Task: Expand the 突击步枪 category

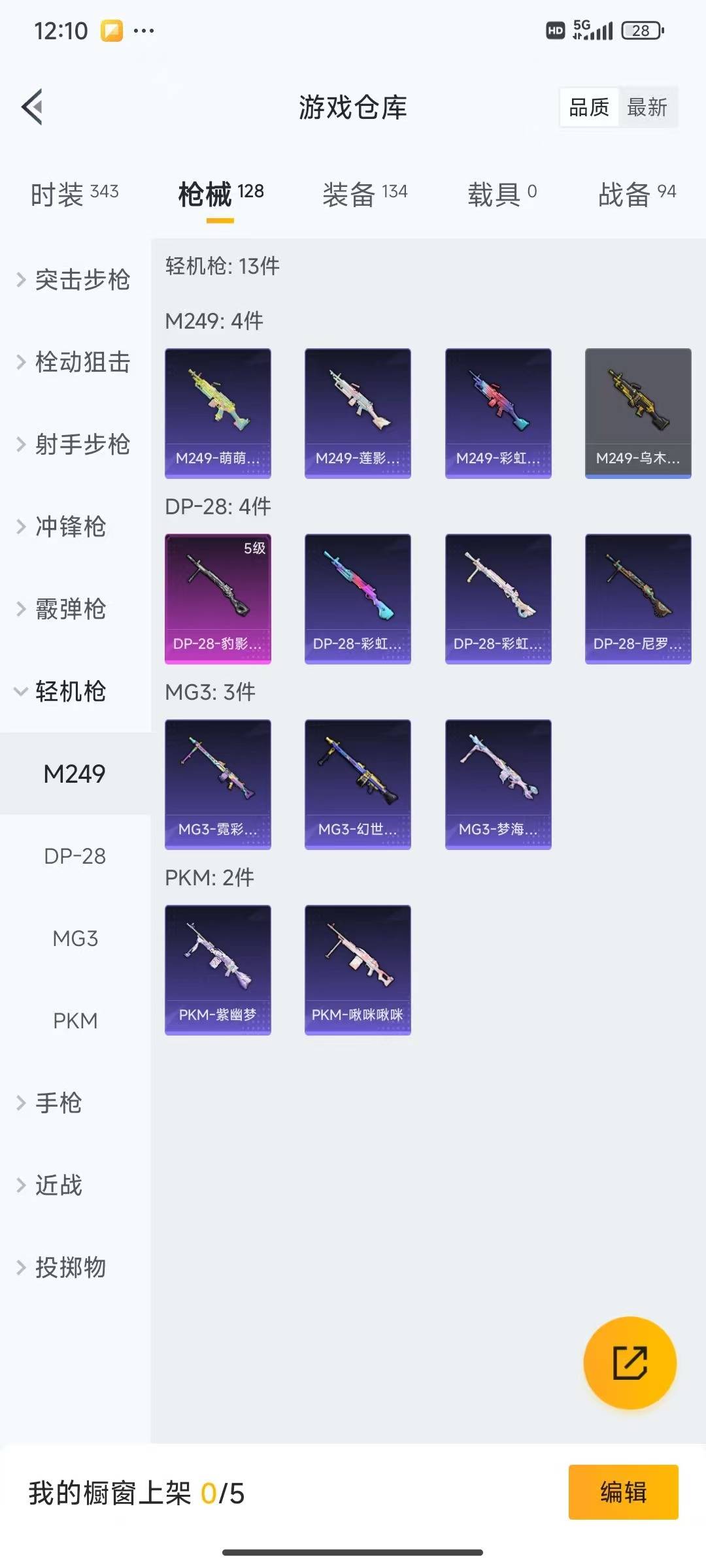Action: point(74,280)
